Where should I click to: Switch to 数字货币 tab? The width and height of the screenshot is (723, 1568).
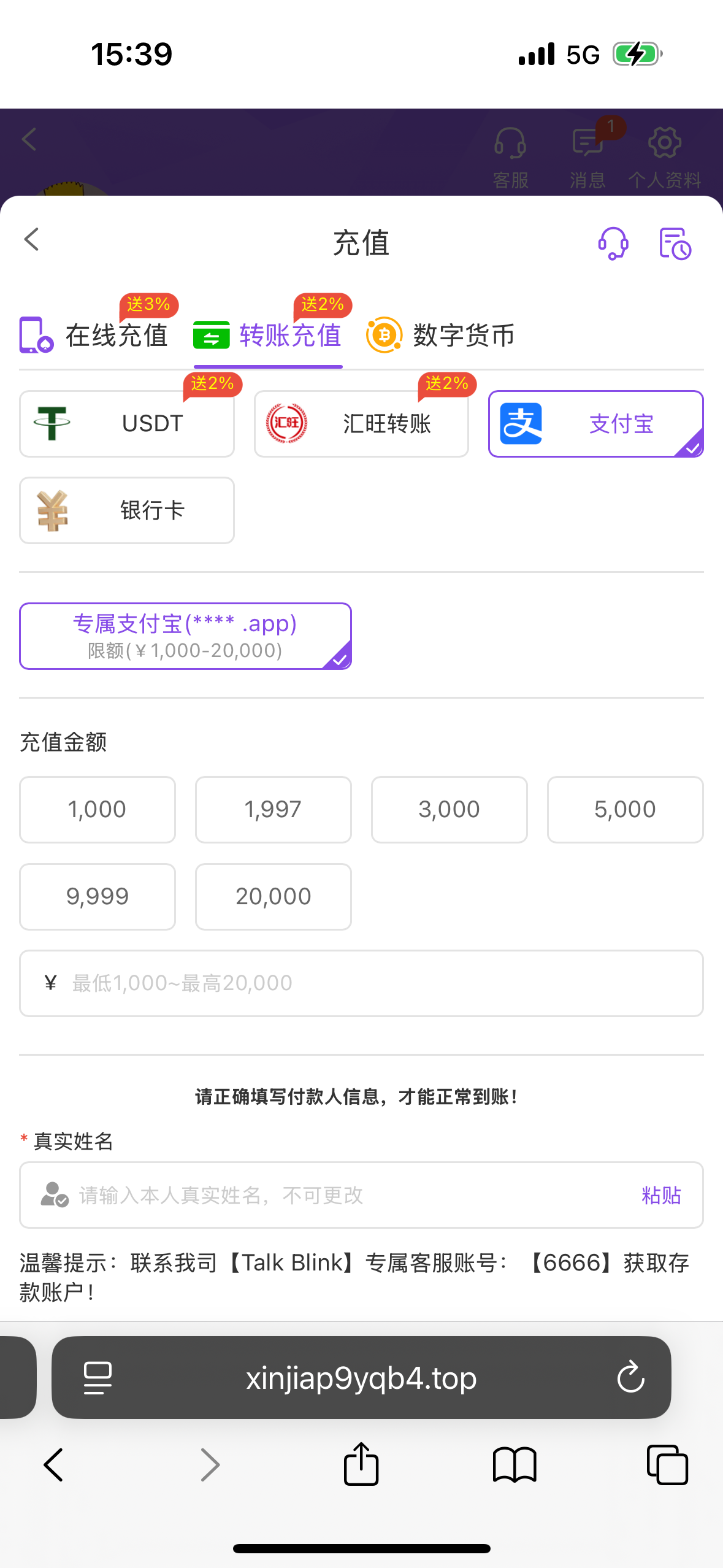pos(441,335)
